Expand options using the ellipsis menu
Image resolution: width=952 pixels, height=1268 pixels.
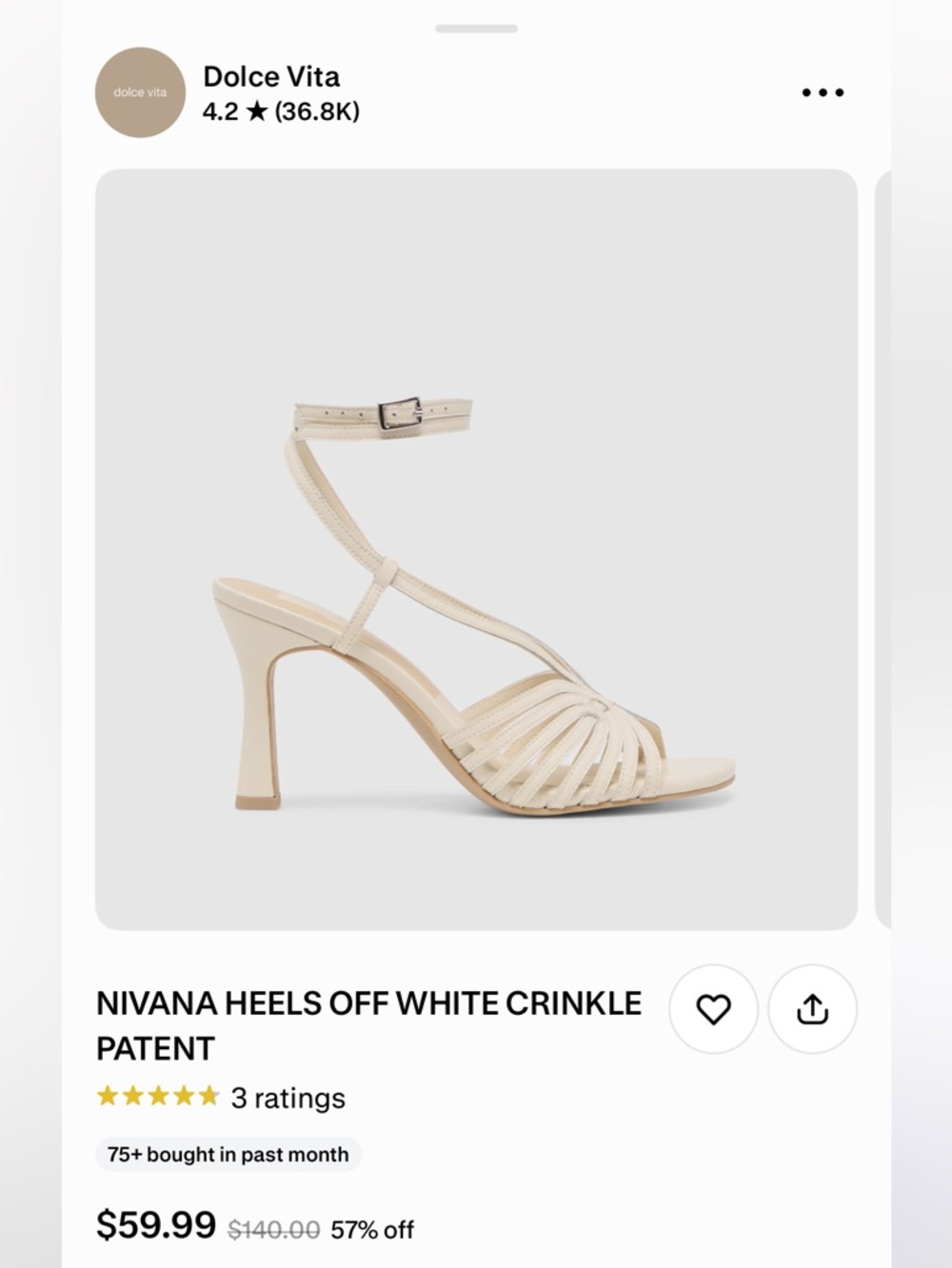click(823, 92)
